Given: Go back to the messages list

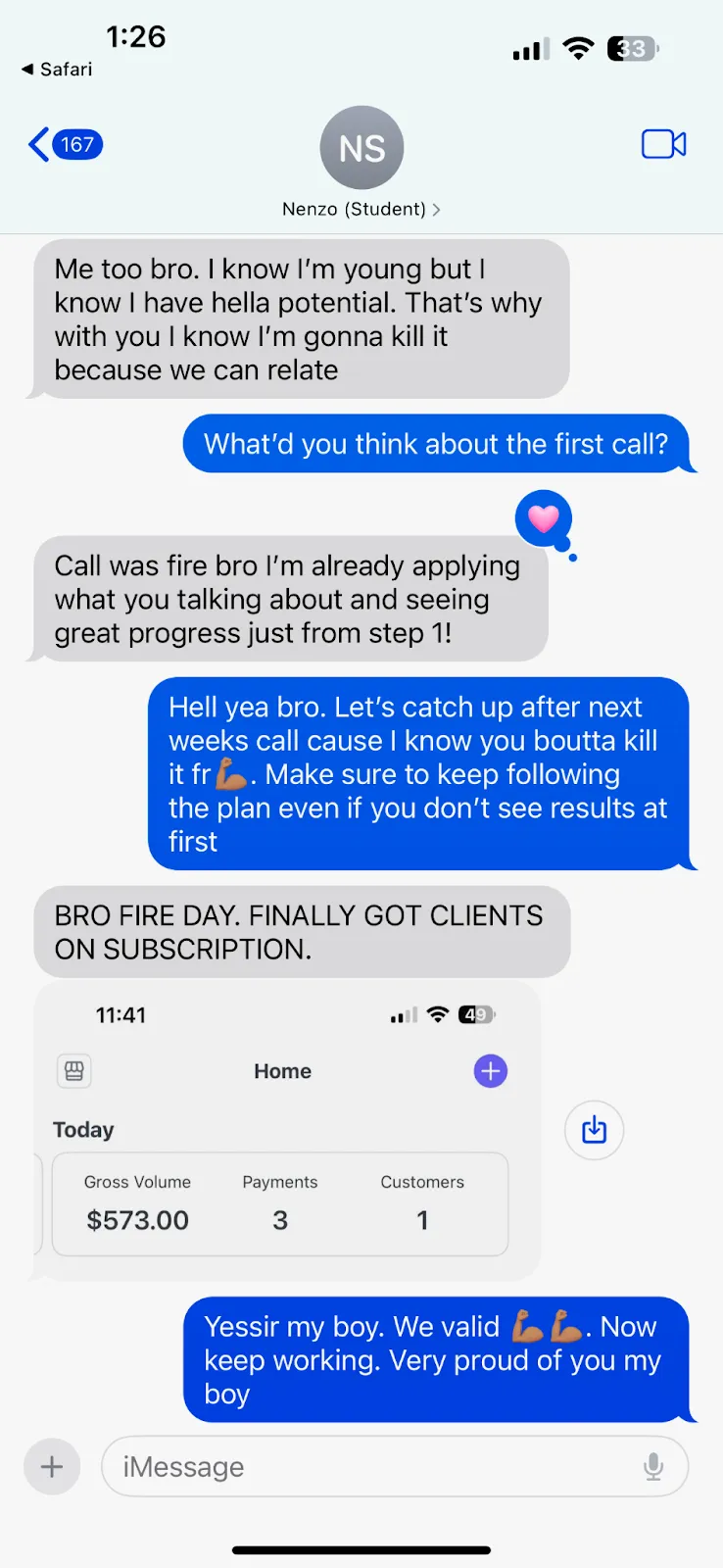Looking at the screenshot, I should click(65, 145).
